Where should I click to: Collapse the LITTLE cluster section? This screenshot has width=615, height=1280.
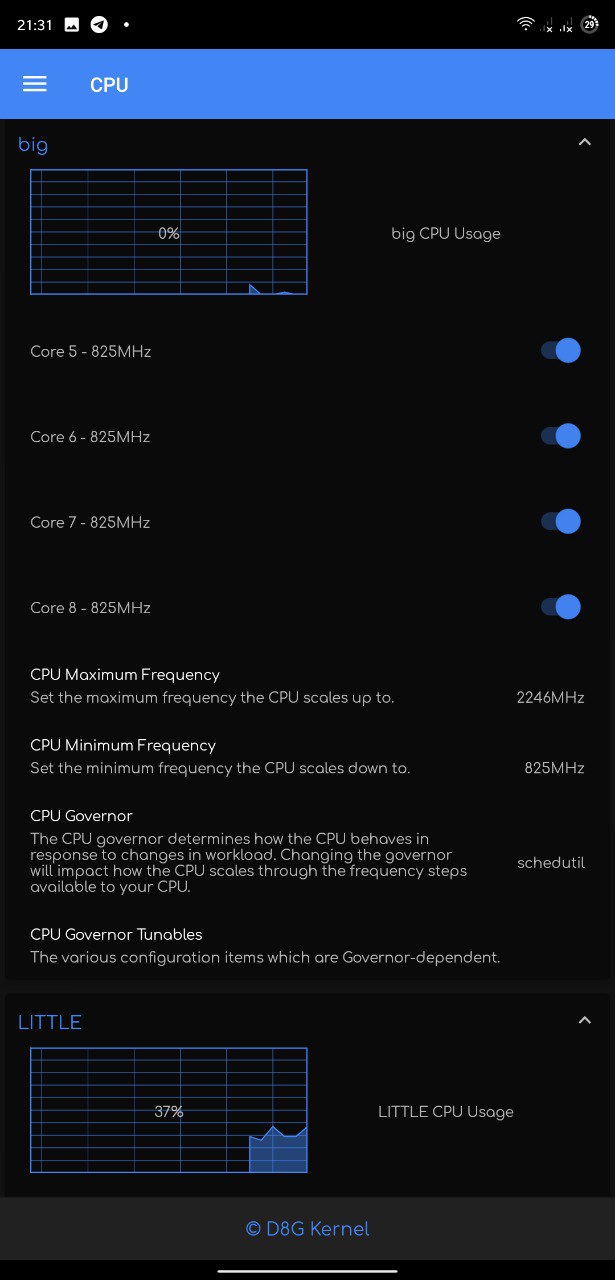click(585, 1021)
